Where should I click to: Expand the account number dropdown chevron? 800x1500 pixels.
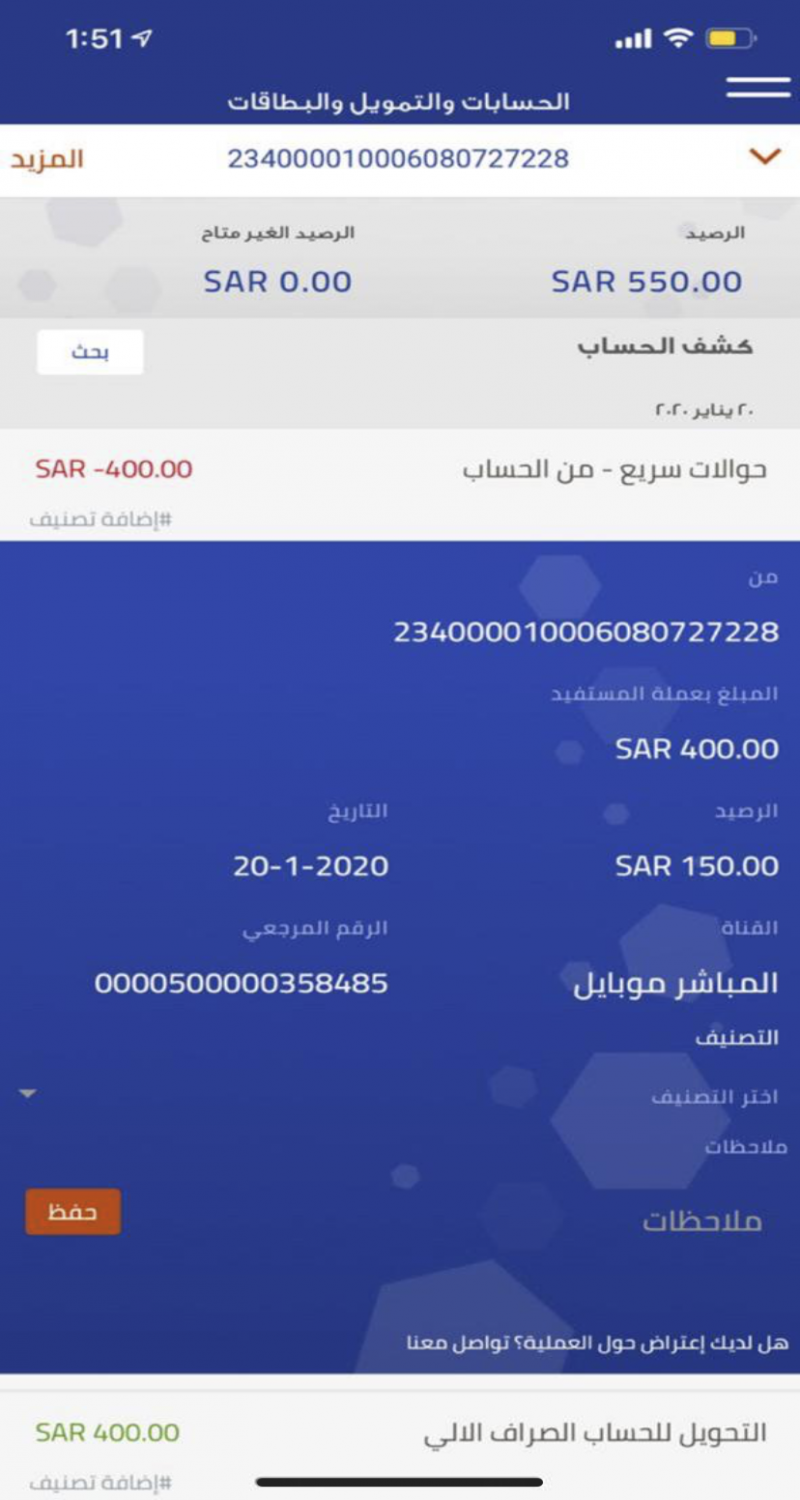(764, 157)
